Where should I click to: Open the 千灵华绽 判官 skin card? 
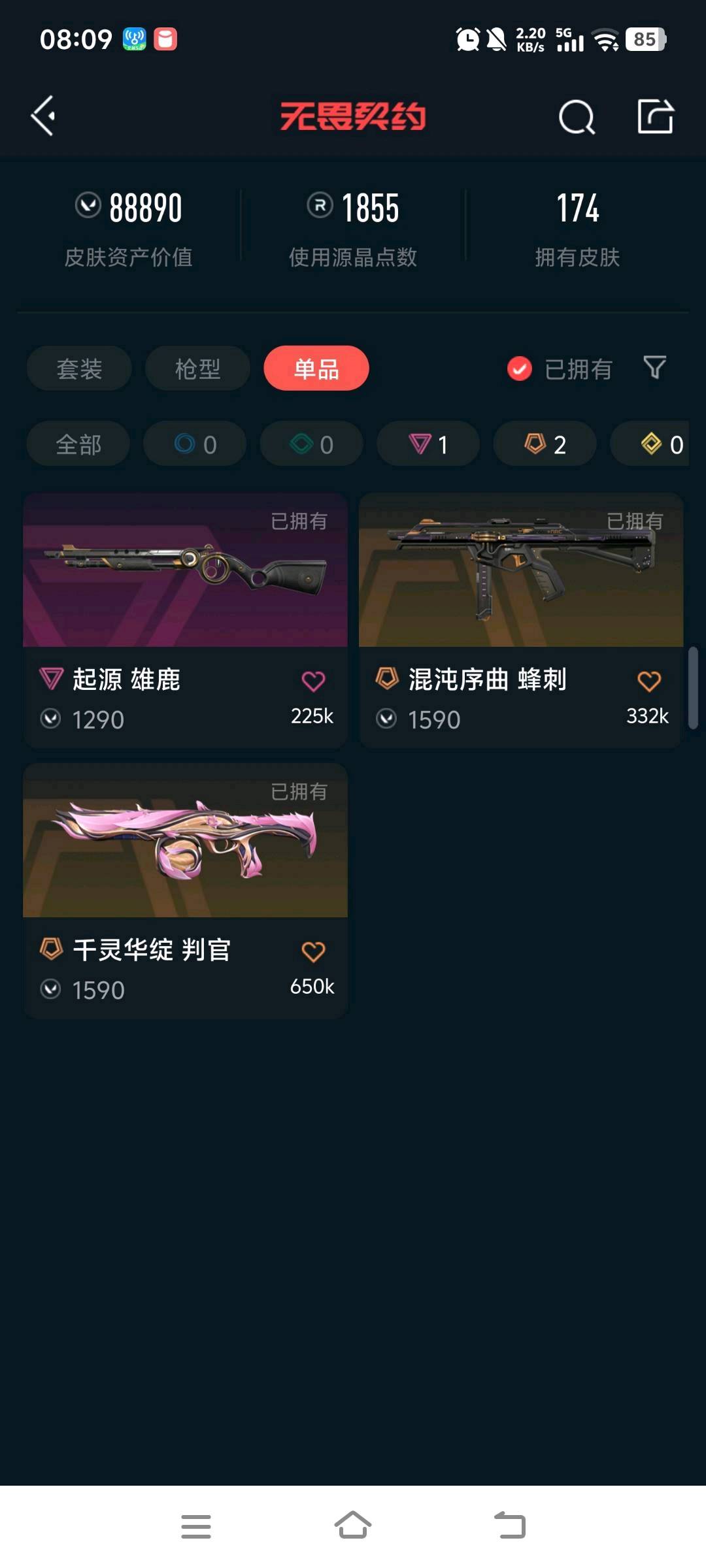185,841
